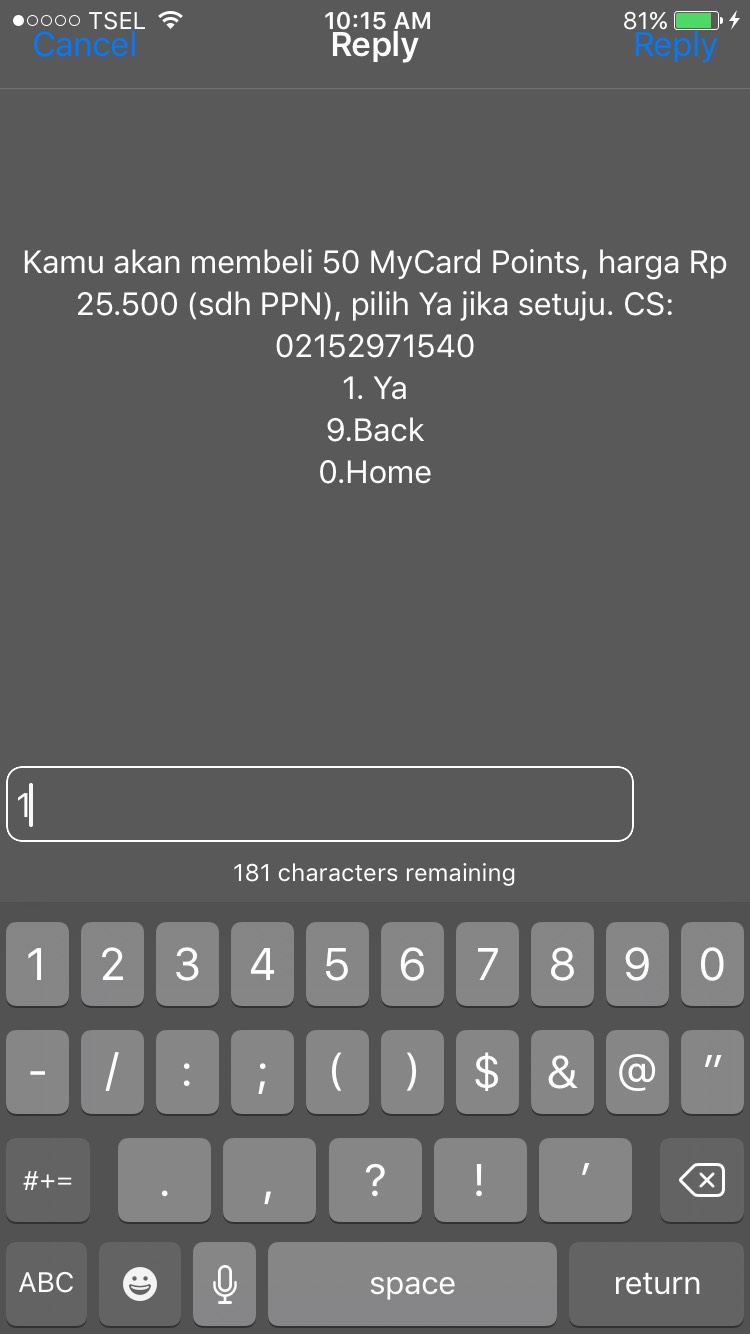
Task: Cancel the USSD reply dialog
Action: (85, 46)
